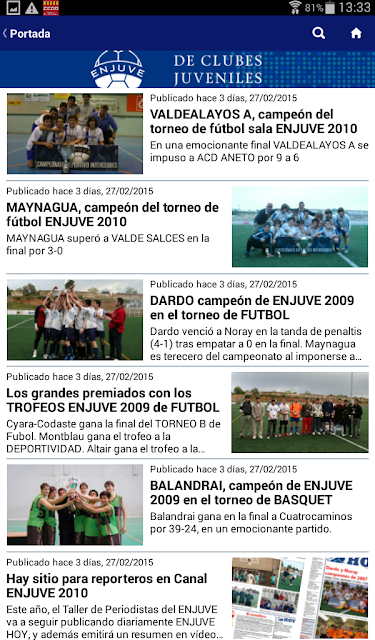This screenshot has width=375, height=640.
Task: Open Los grandes premiados TROFEOS ENJUVE 2009 article
Action: pyautogui.click(x=187, y=412)
